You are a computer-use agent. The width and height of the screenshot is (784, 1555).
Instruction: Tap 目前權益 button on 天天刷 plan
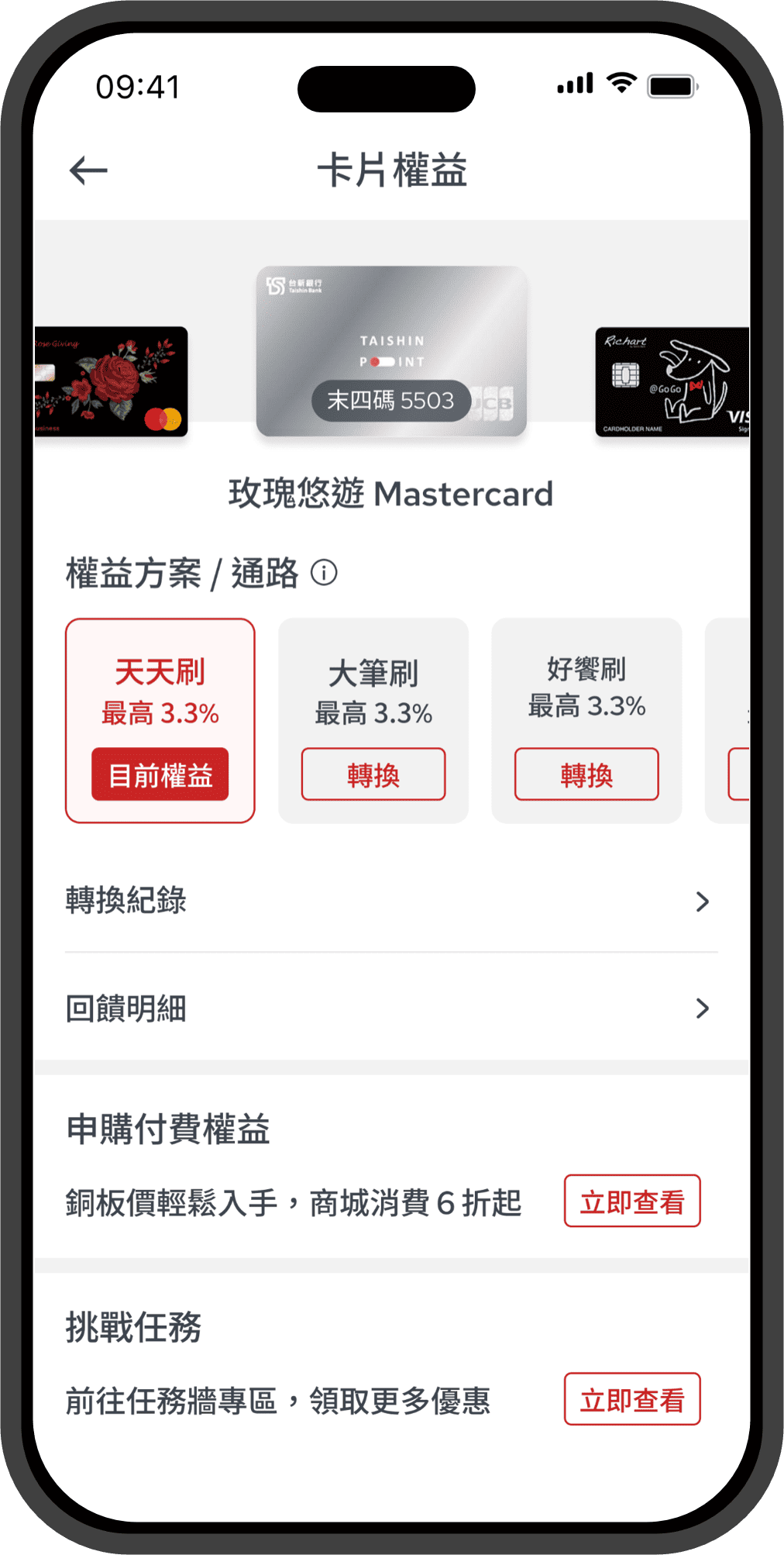160,774
